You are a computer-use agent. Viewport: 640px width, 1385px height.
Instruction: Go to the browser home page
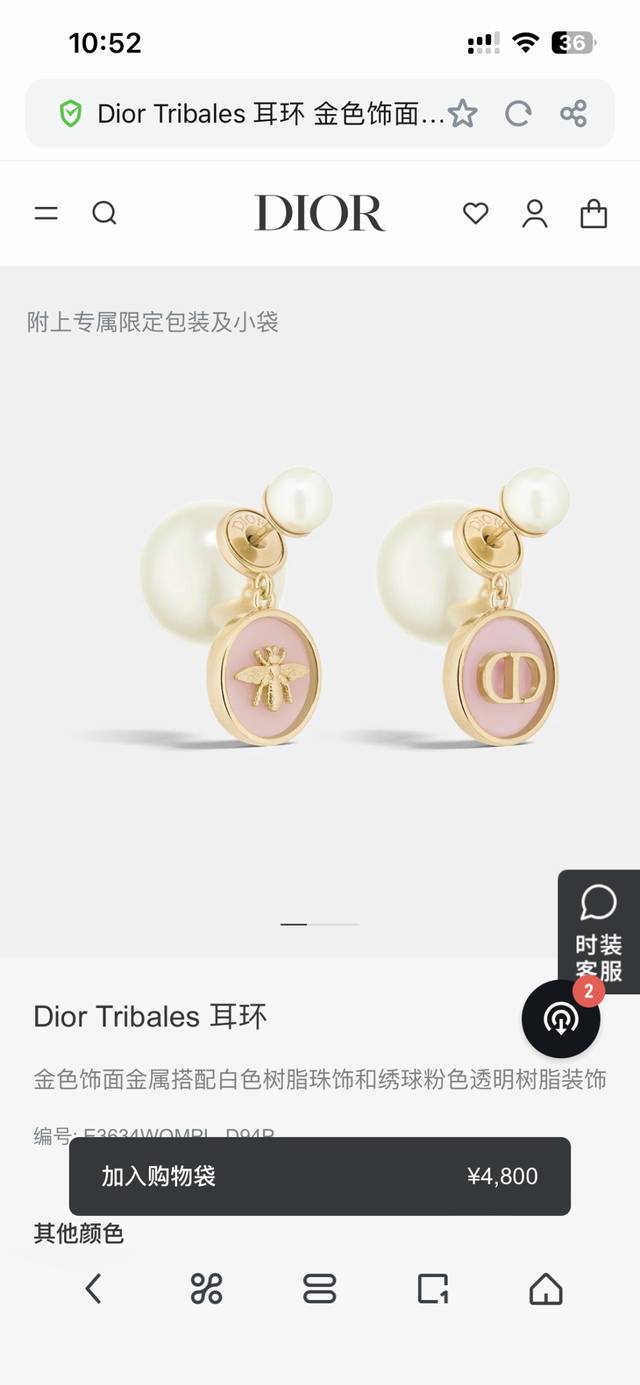pyautogui.click(x=546, y=1289)
